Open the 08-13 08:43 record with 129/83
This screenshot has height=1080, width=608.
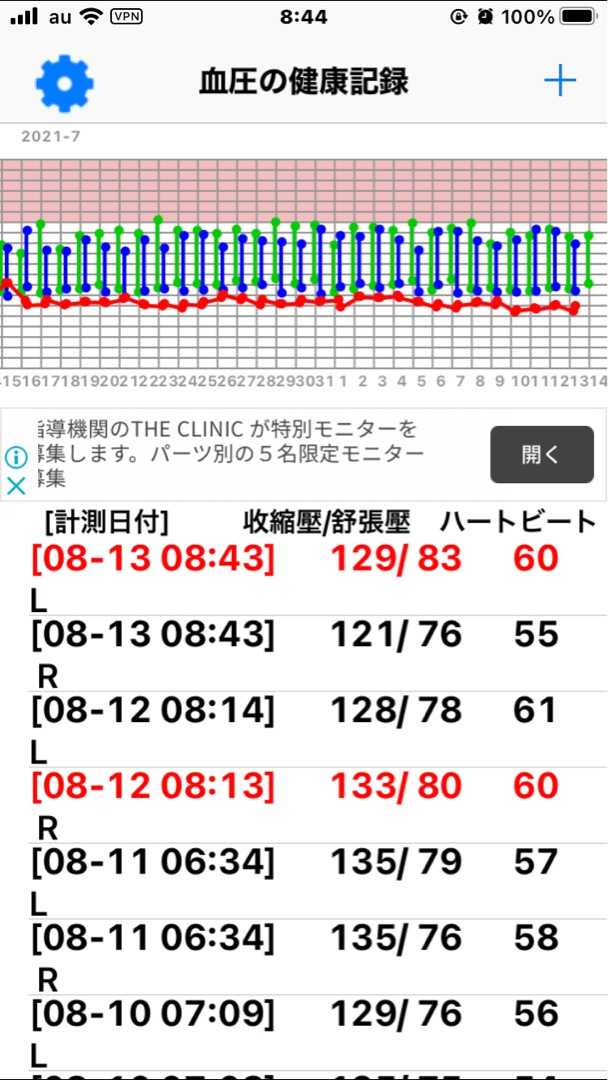coord(304,577)
